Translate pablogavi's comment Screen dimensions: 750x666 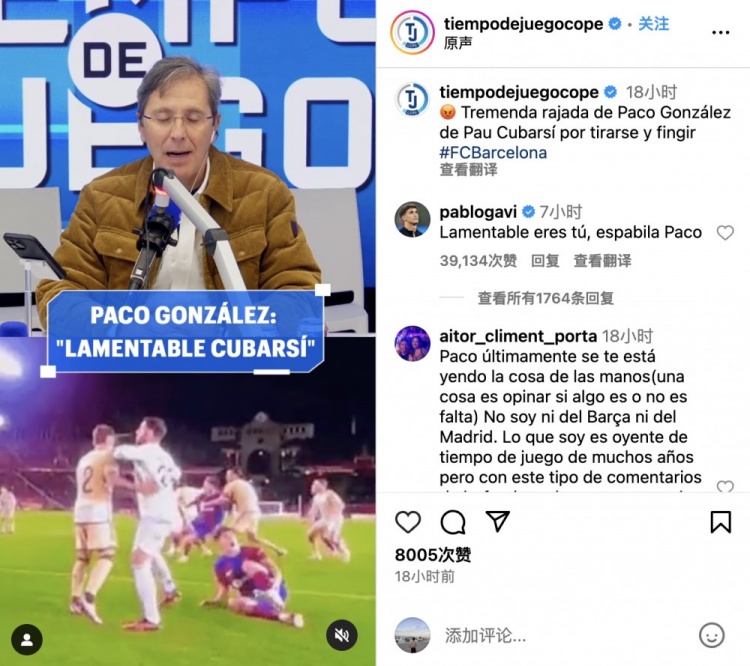coord(602,261)
